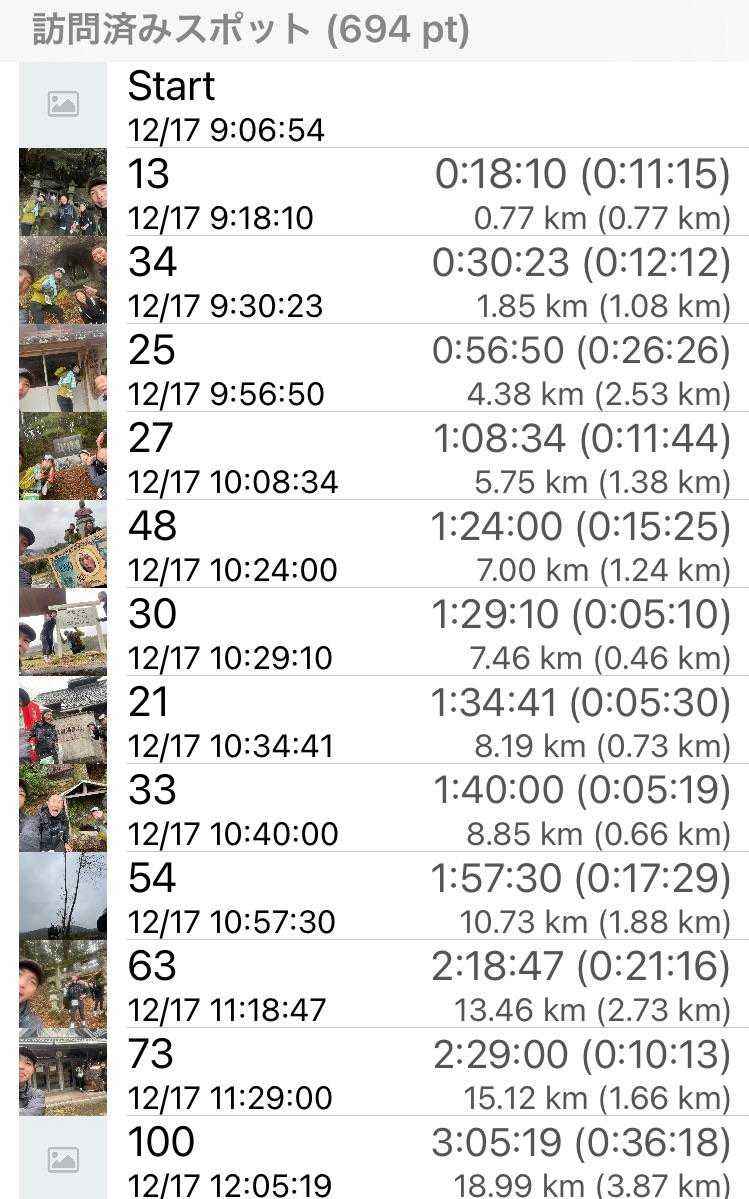This screenshot has height=1199, width=749.
Task: Show spot 30 record
Action: pyautogui.click(x=374, y=632)
